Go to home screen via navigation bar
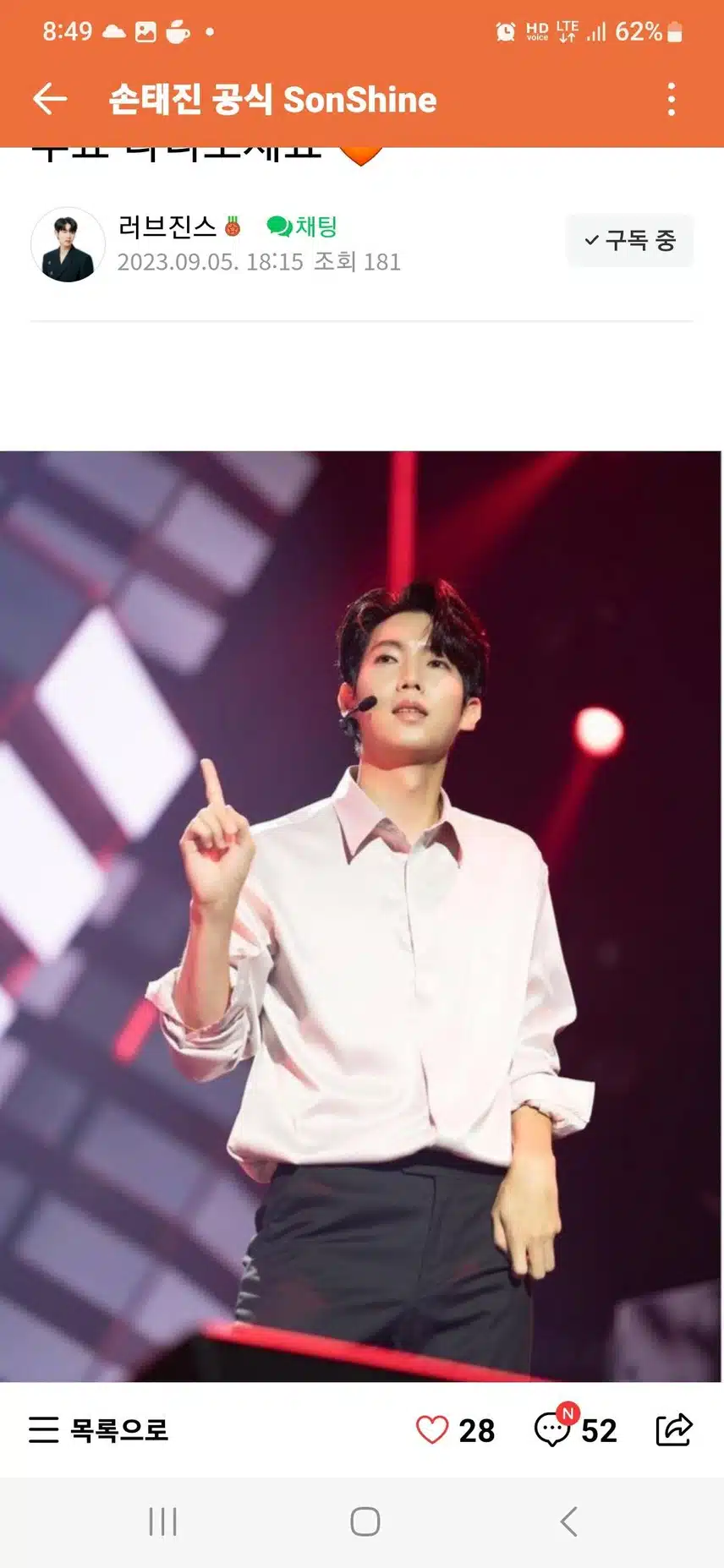 365,1522
